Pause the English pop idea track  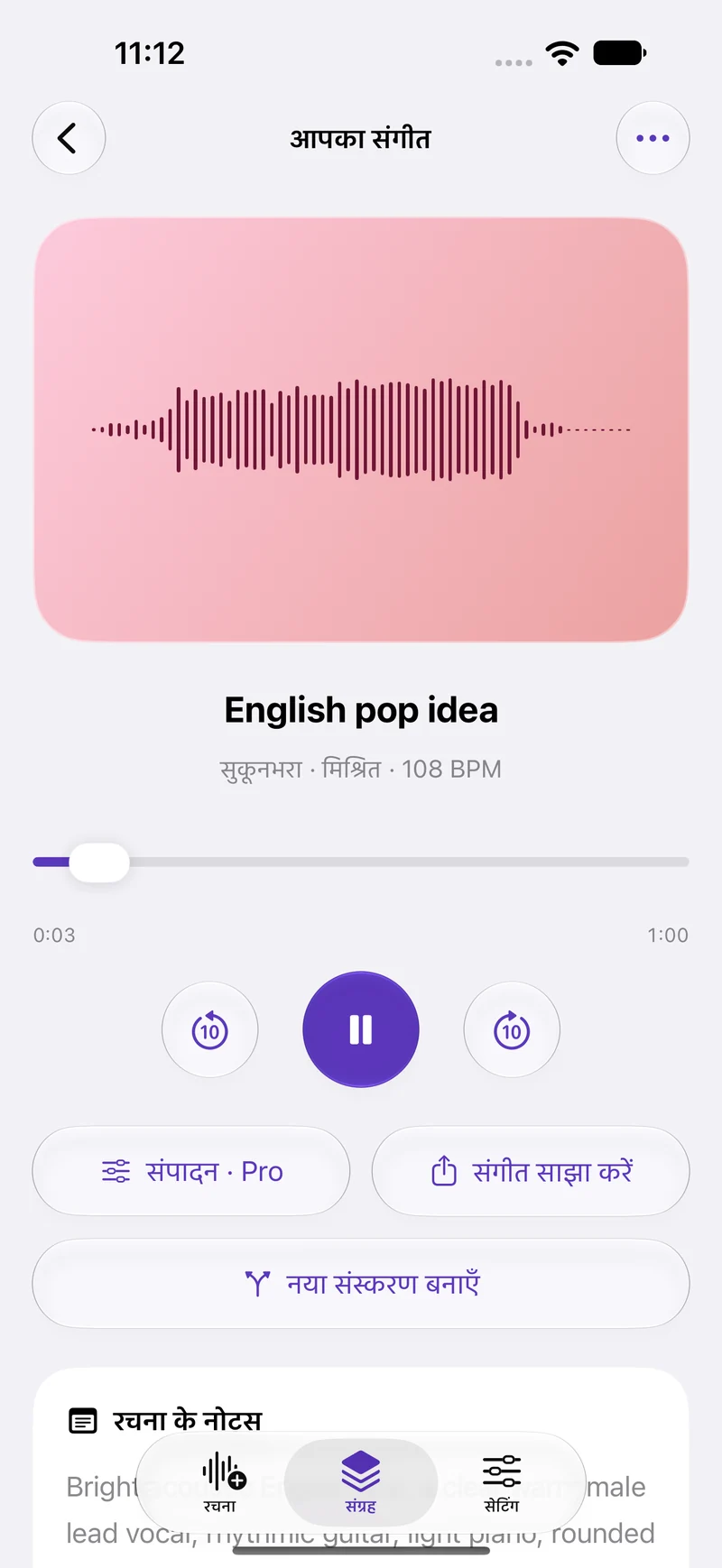tap(361, 1029)
